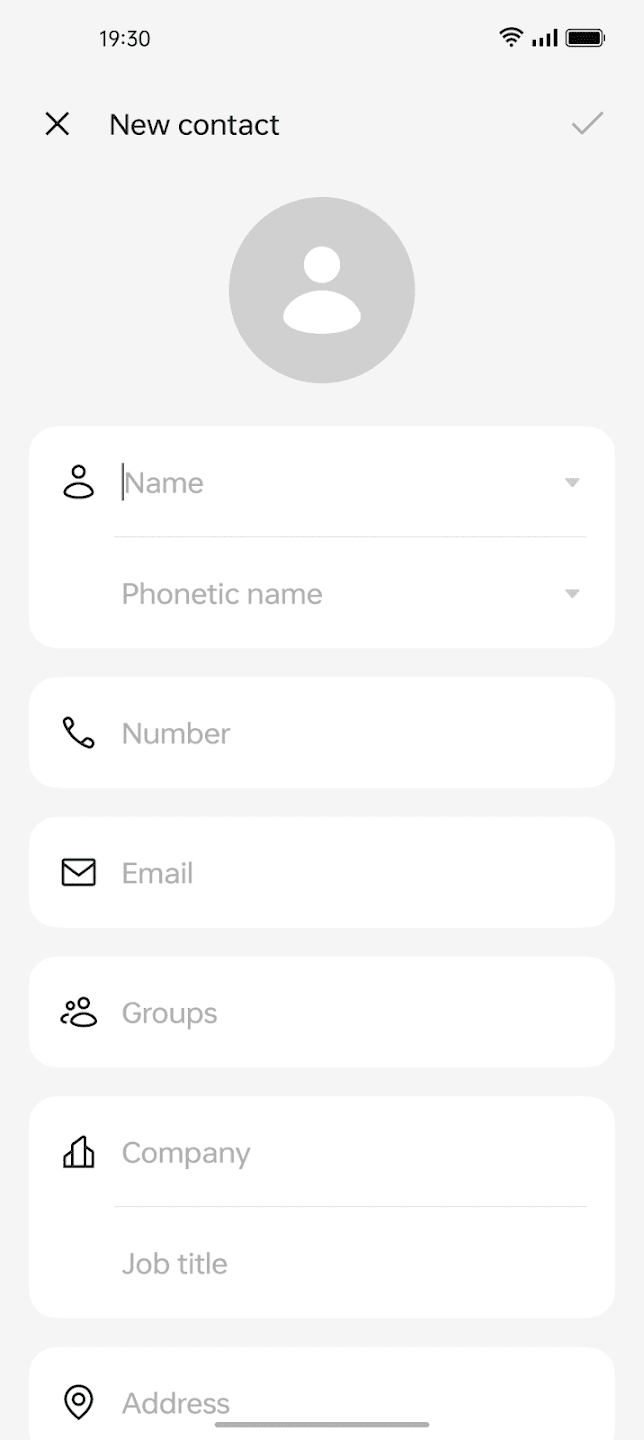Expand the Name field options arrow
Viewport: 644px width, 1440px height.
572,483
